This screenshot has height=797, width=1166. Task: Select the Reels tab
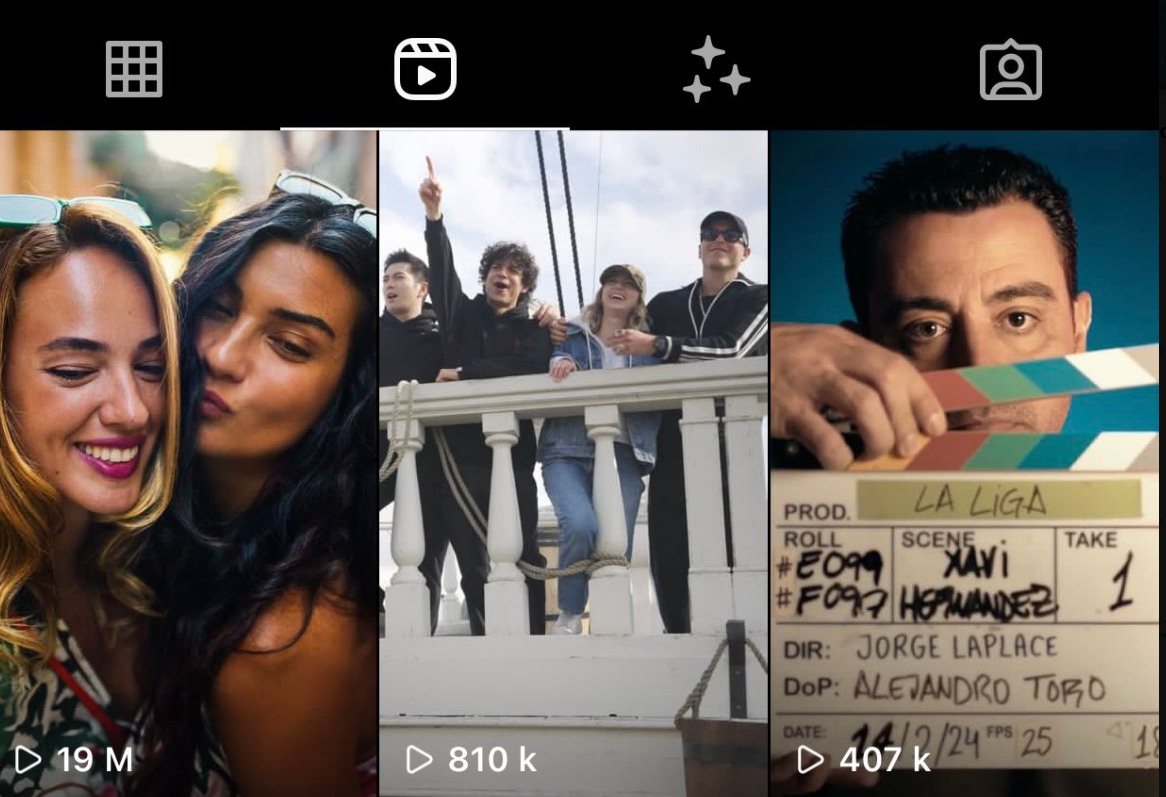point(425,69)
